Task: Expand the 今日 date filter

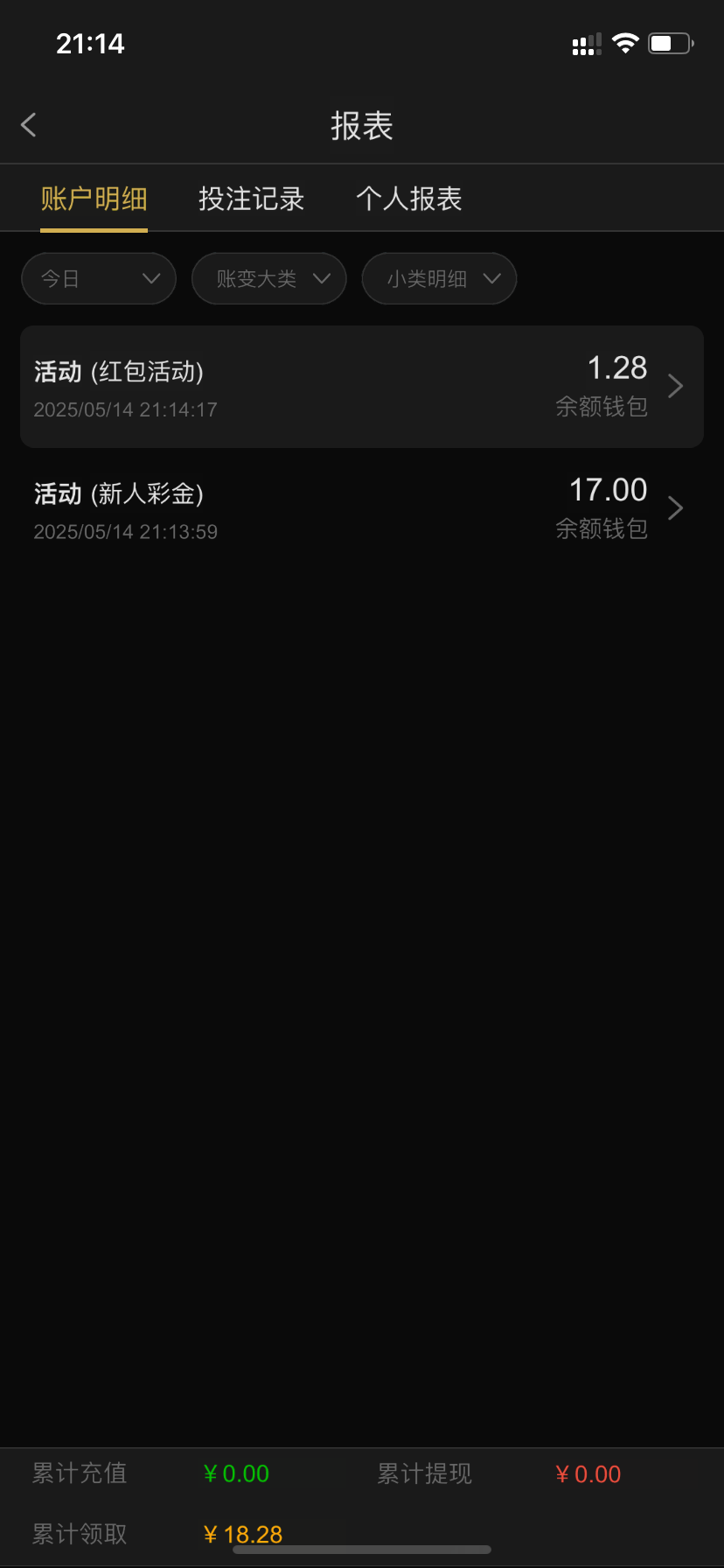Action: (x=99, y=279)
